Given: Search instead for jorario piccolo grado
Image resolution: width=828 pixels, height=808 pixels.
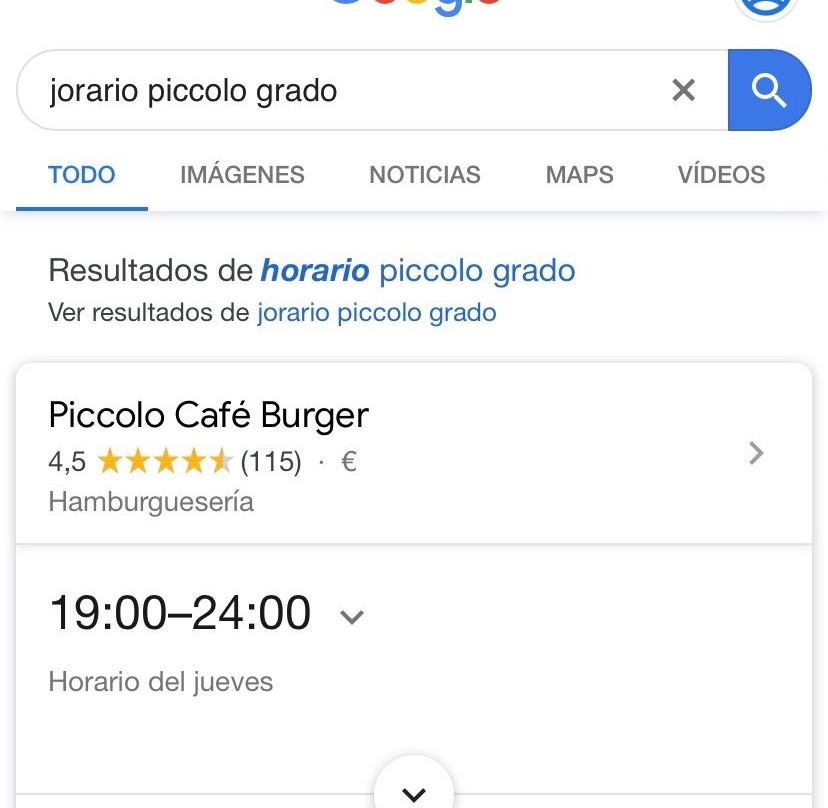Looking at the screenshot, I should pos(376,313).
